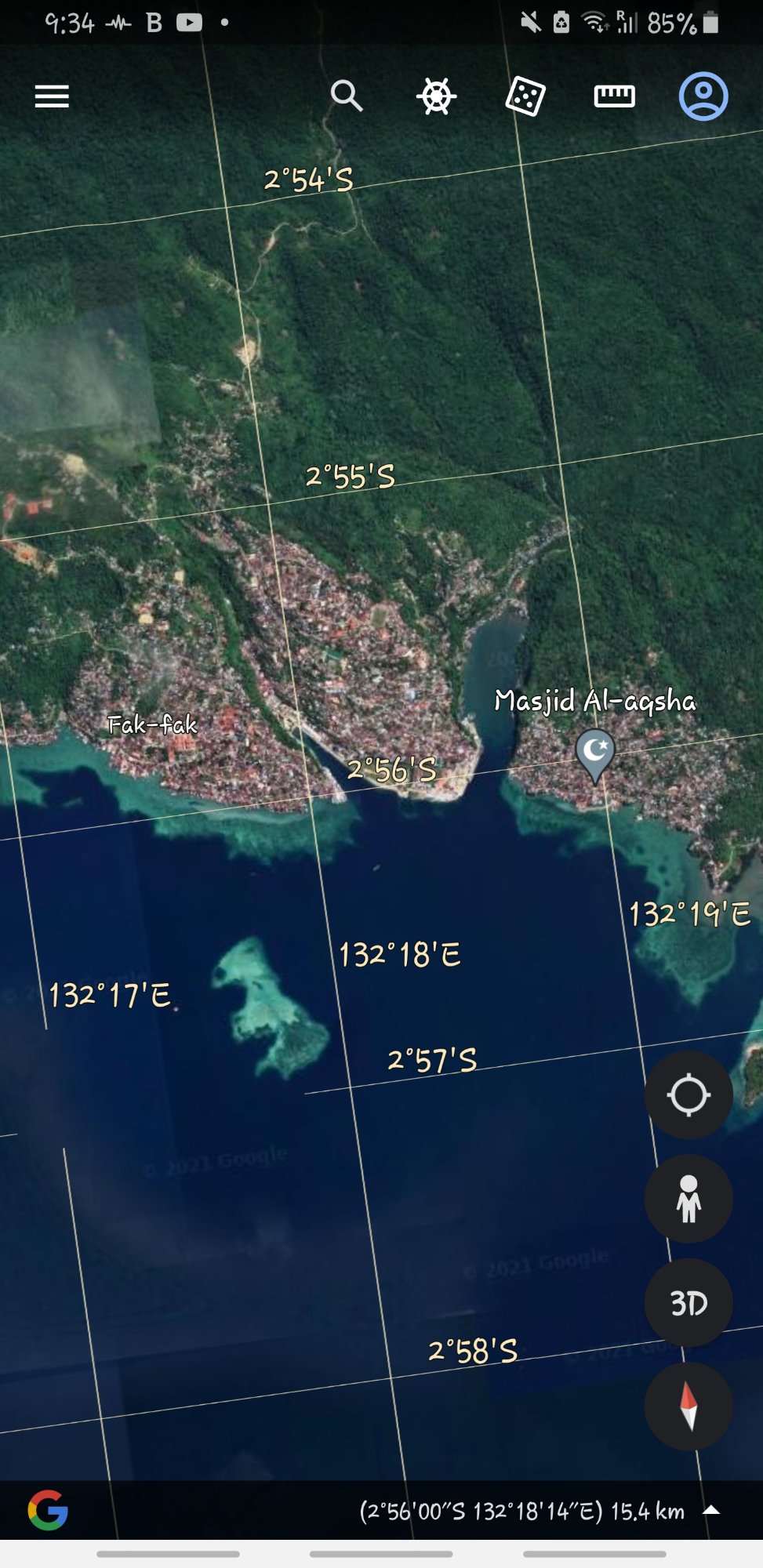This screenshot has height=1568, width=763.
Task: Center map on my location
Action: [x=689, y=1095]
